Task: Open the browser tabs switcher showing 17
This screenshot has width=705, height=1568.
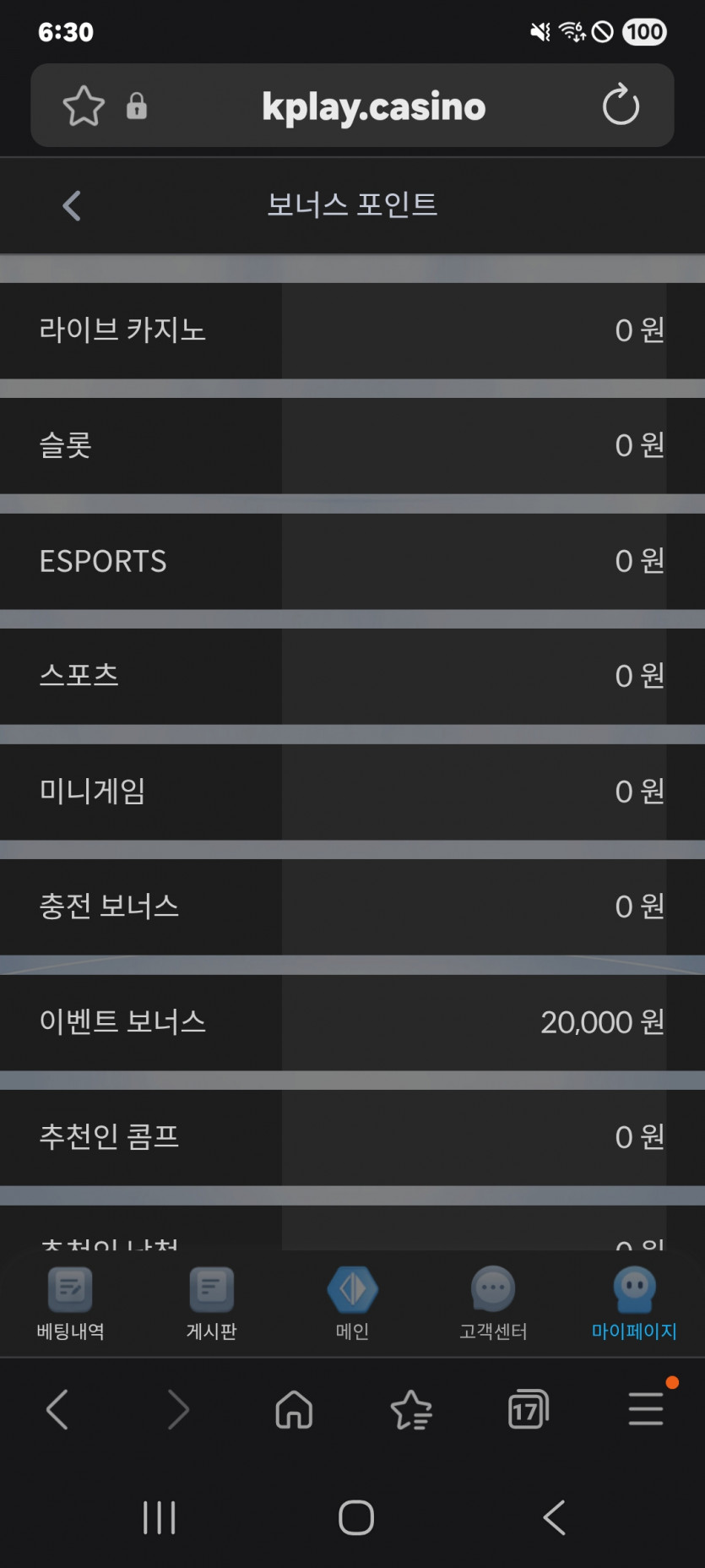Action: pyautogui.click(x=528, y=1409)
